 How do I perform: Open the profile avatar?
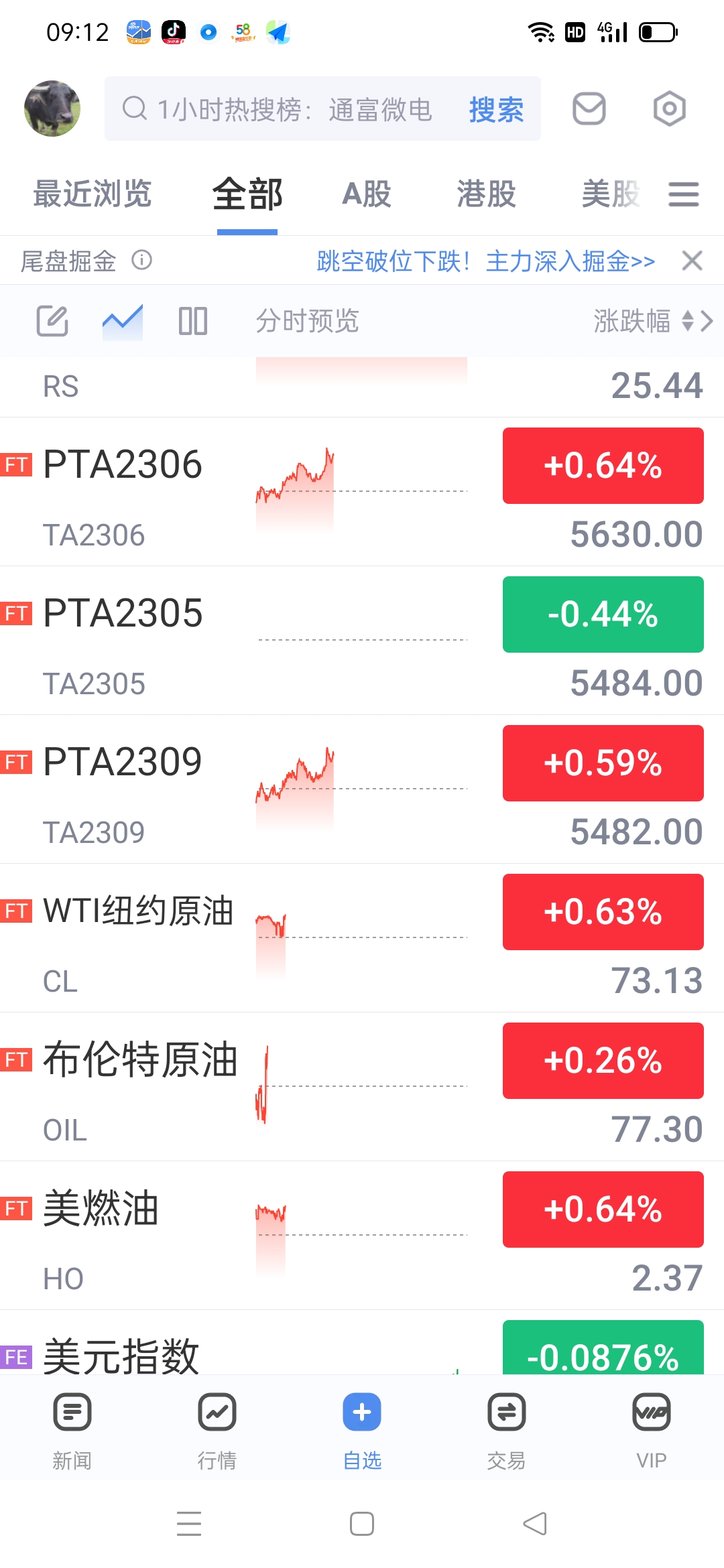pyautogui.click(x=52, y=109)
